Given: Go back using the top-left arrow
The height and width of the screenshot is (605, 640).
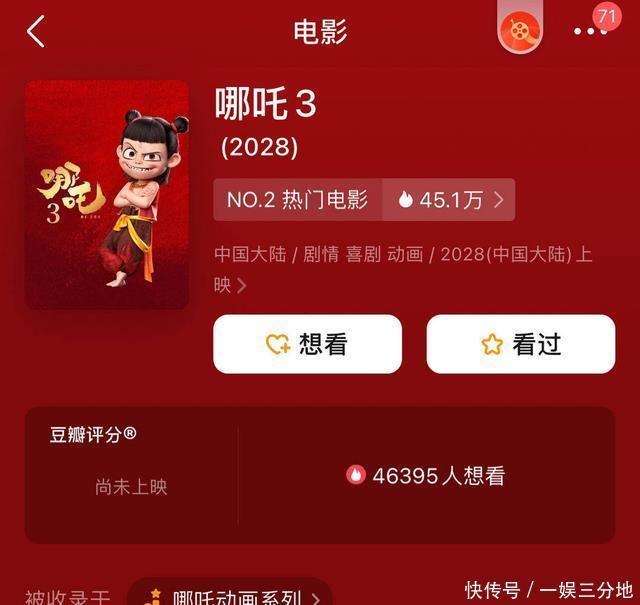Looking at the screenshot, I should point(36,32).
